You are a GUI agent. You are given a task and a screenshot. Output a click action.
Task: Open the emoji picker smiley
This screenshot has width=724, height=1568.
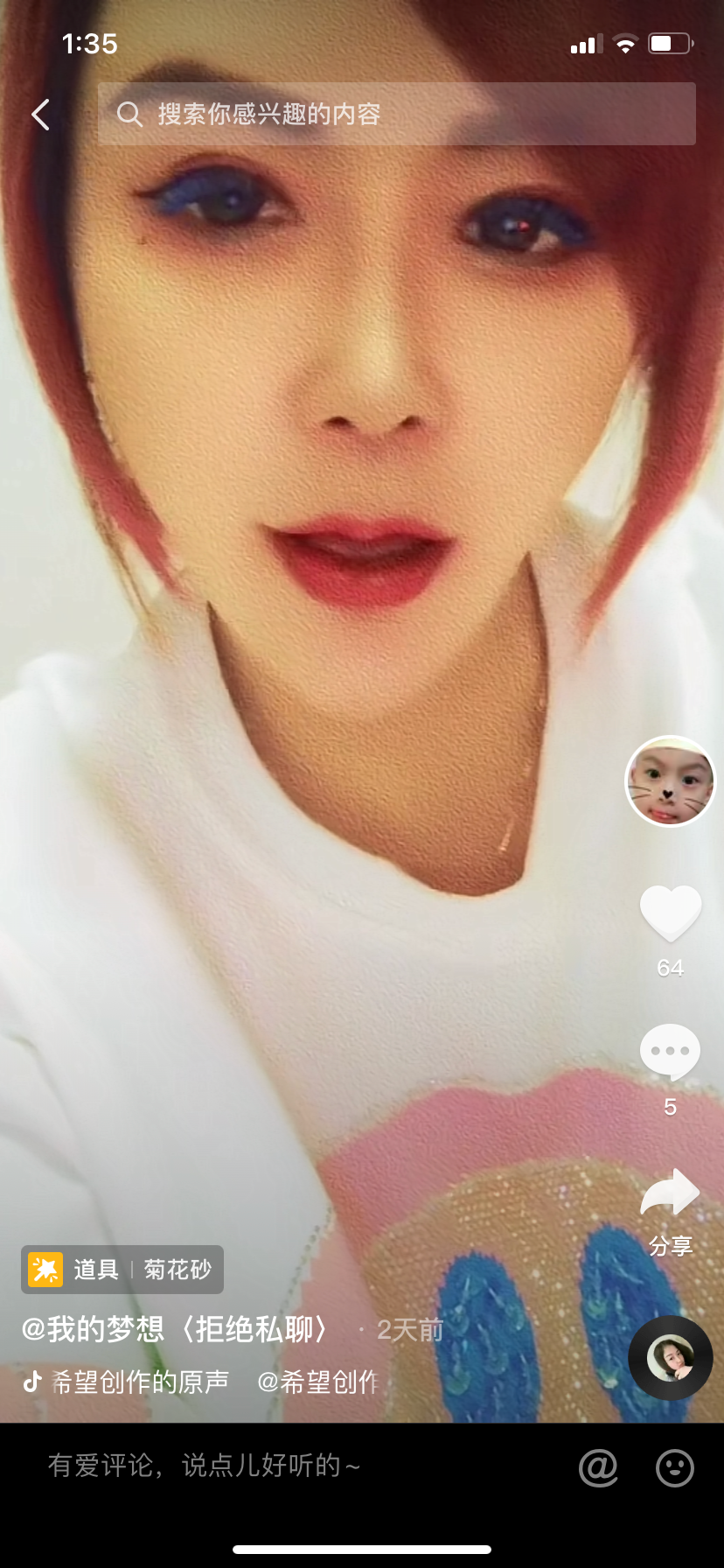point(674,1467)
